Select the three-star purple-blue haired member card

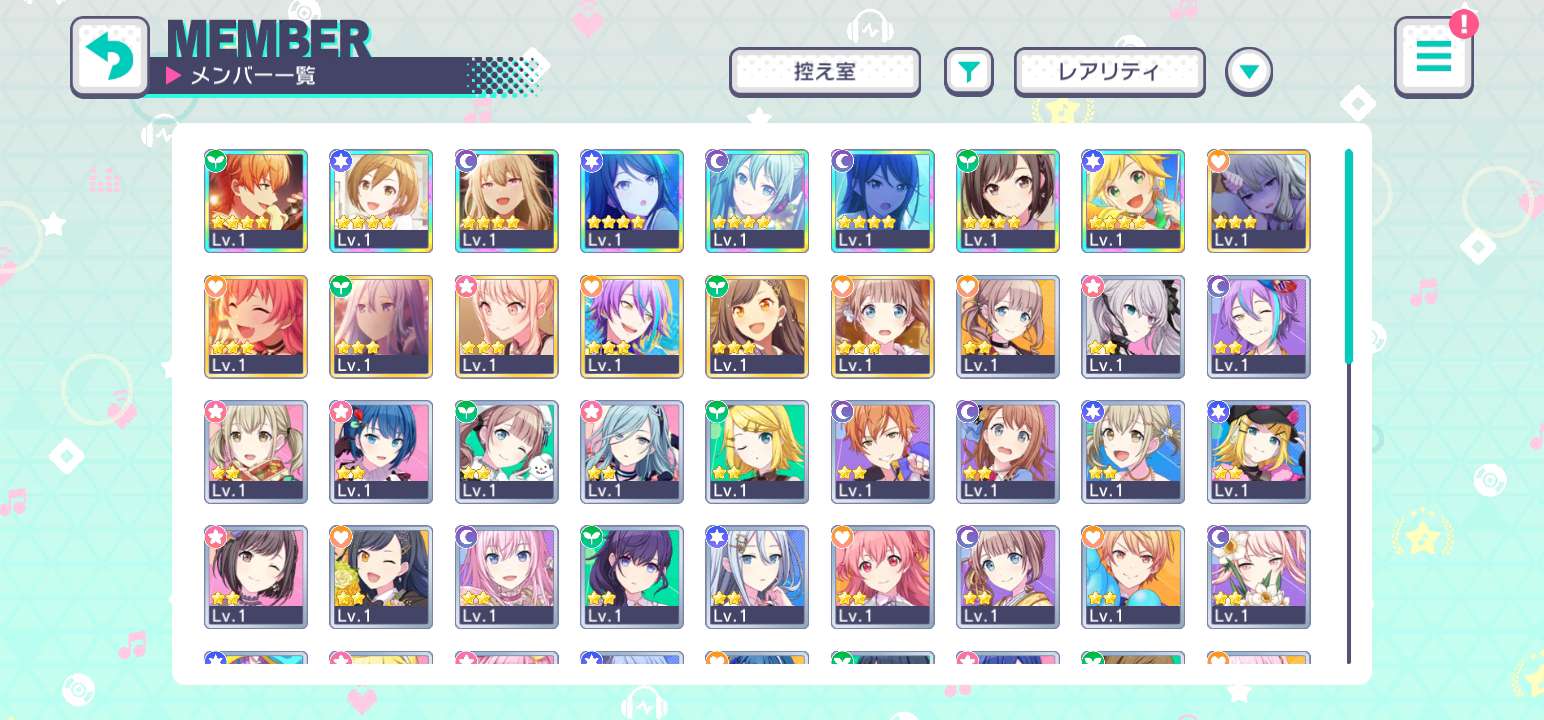632,326
